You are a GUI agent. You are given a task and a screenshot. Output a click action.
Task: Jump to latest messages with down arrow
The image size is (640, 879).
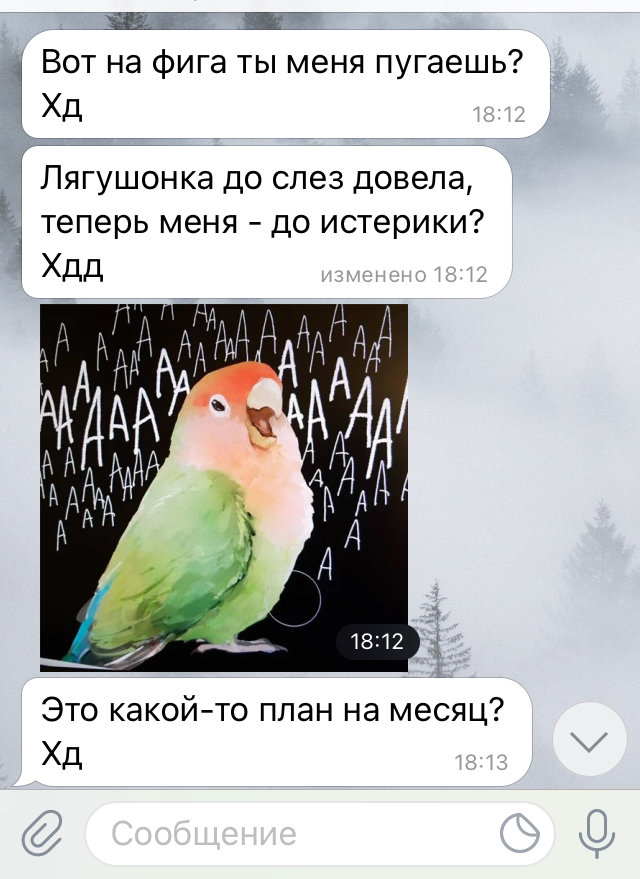tap(589, 740)
